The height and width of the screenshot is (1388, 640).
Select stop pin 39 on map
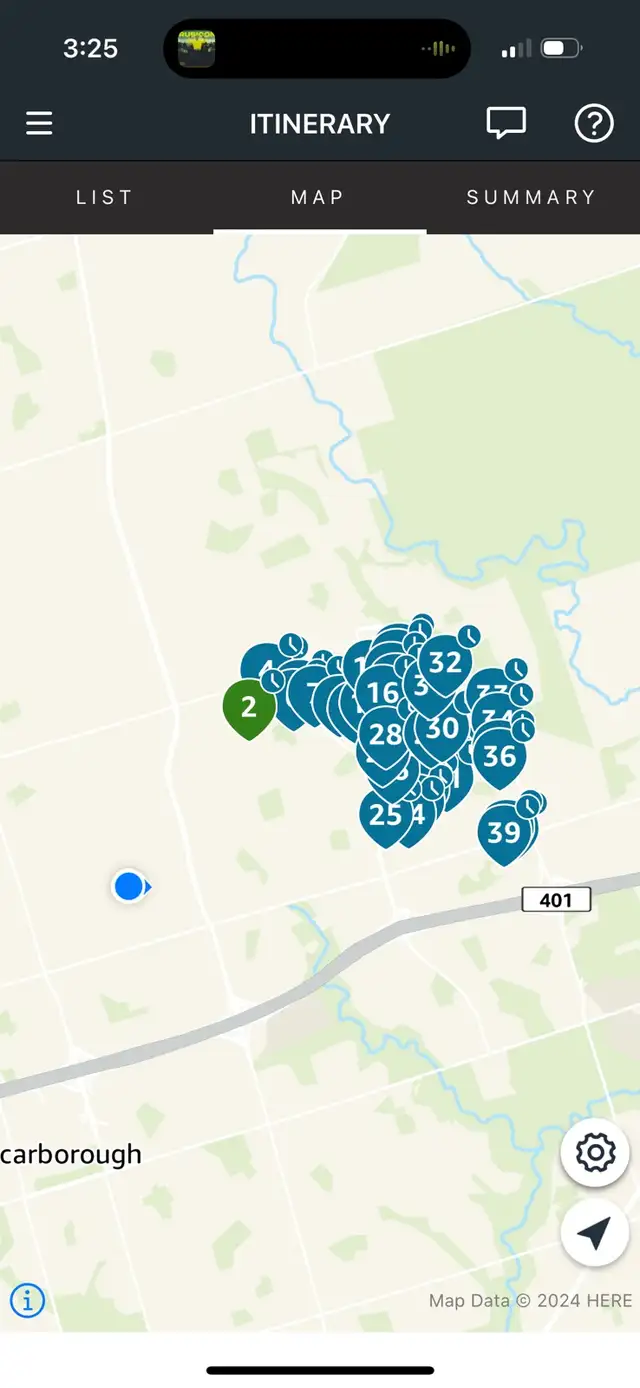504,832
